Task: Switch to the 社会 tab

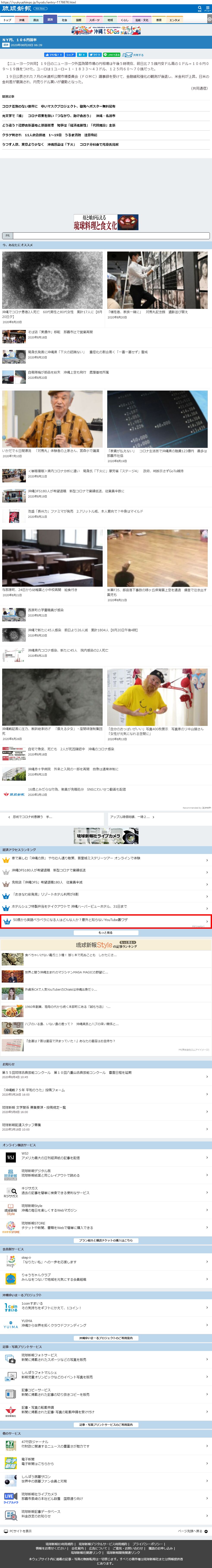Action: [64, 20]
